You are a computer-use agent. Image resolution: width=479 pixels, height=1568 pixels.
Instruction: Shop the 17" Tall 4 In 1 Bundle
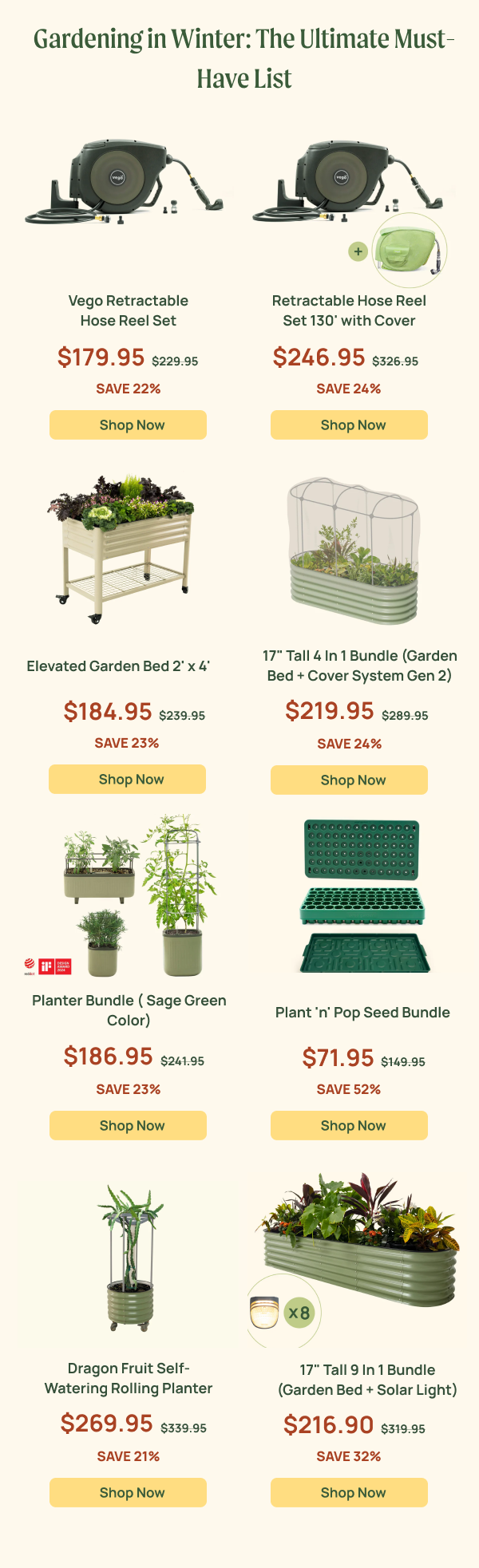[349, 780]
